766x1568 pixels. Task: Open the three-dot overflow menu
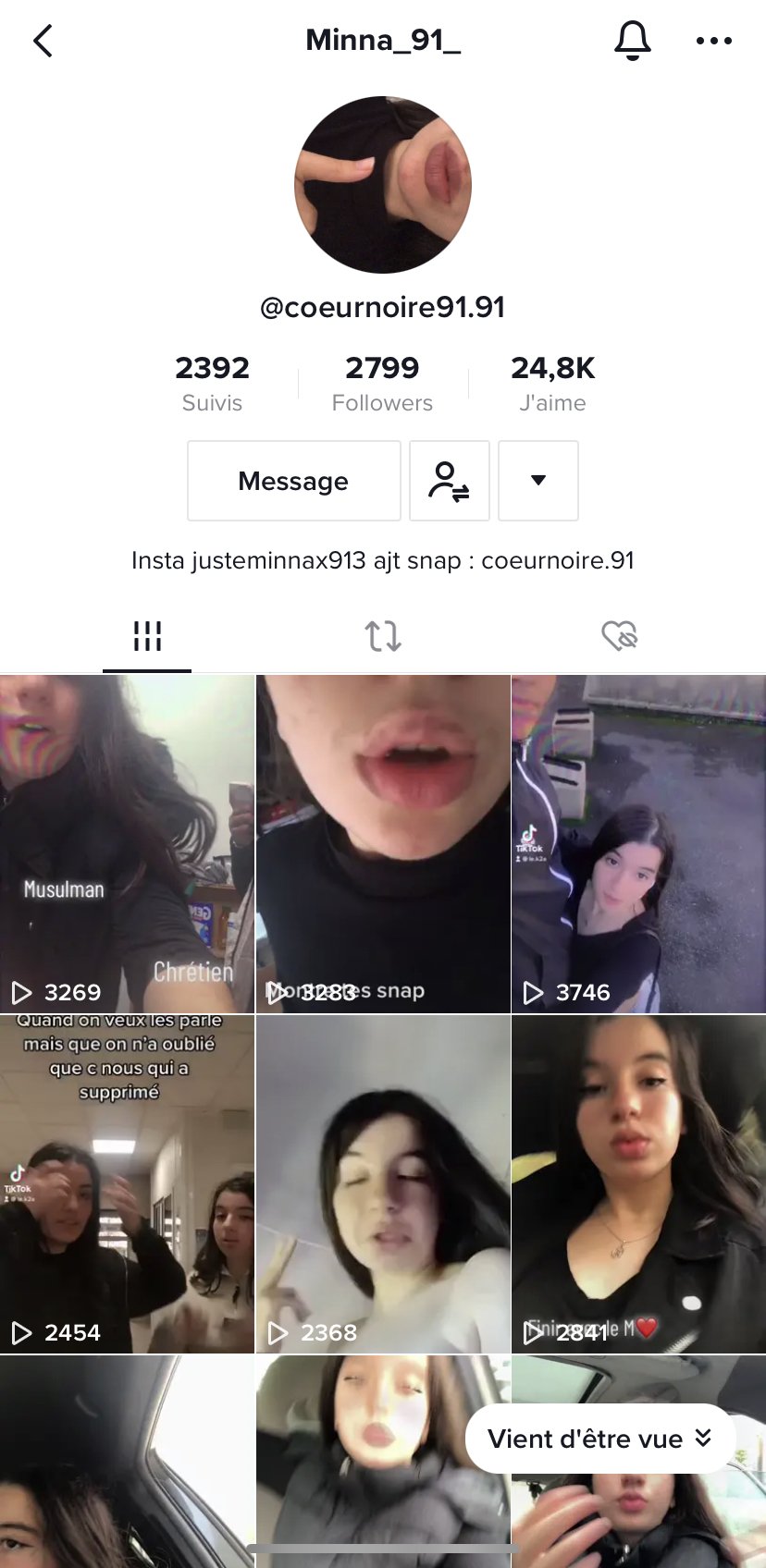[713, 41]
